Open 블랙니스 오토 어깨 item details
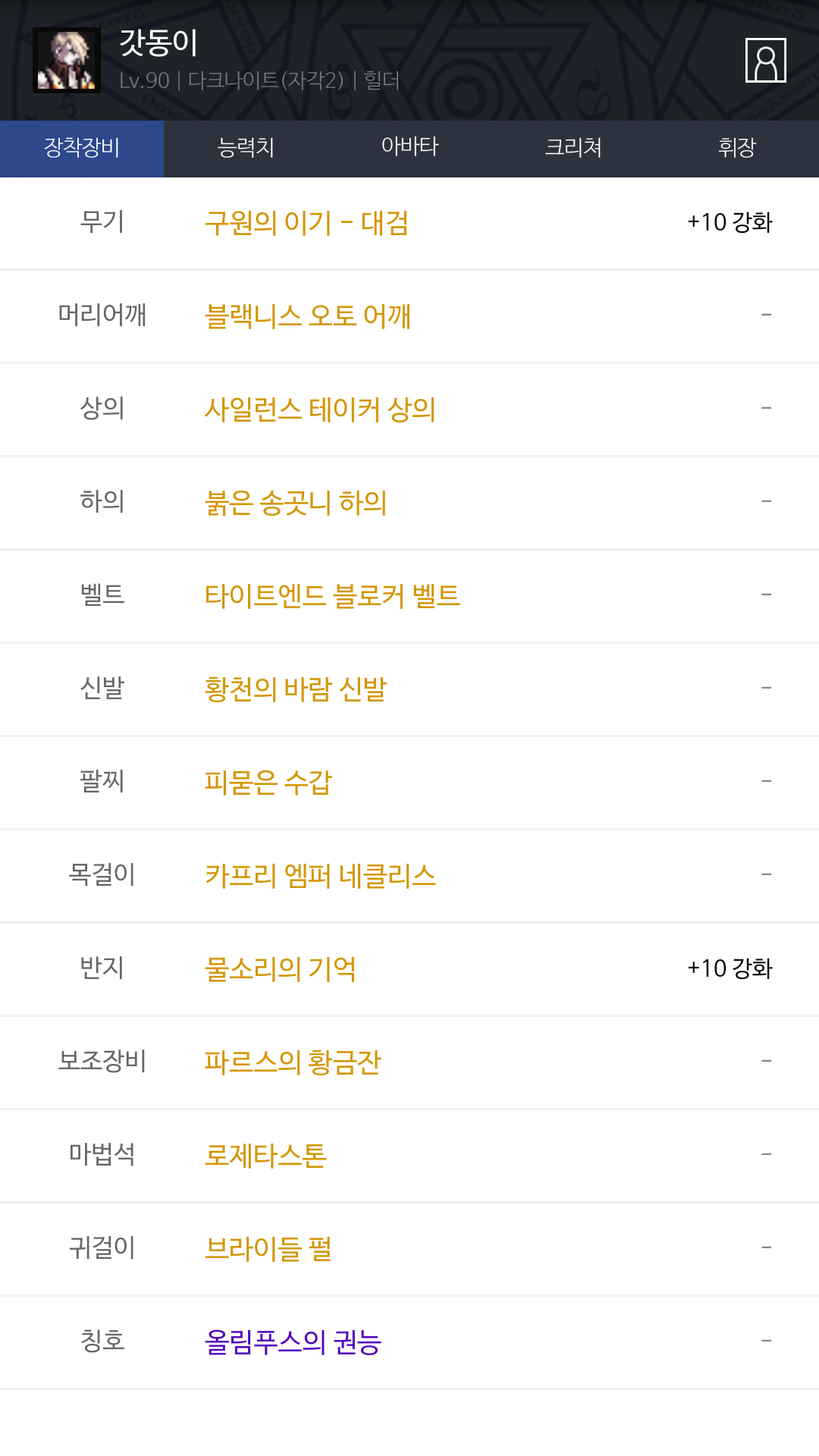819x1456 pixels. point(308,316)
